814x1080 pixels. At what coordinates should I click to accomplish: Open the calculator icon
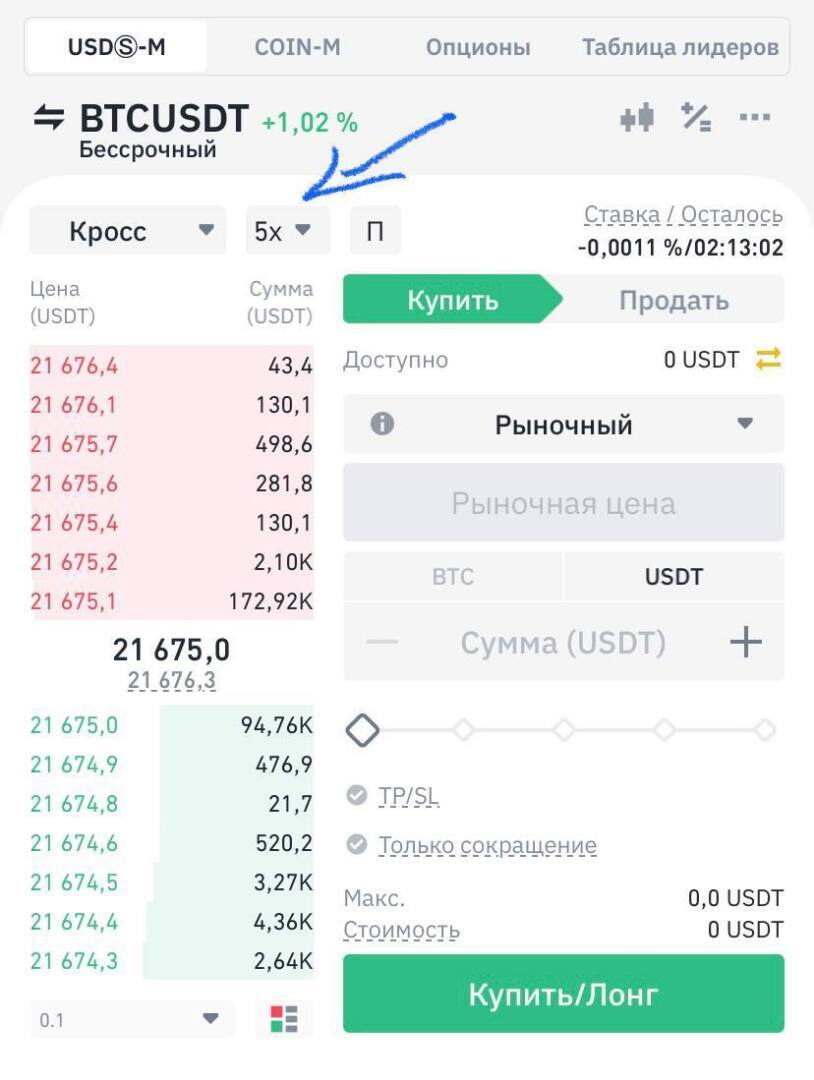[696, 118]
